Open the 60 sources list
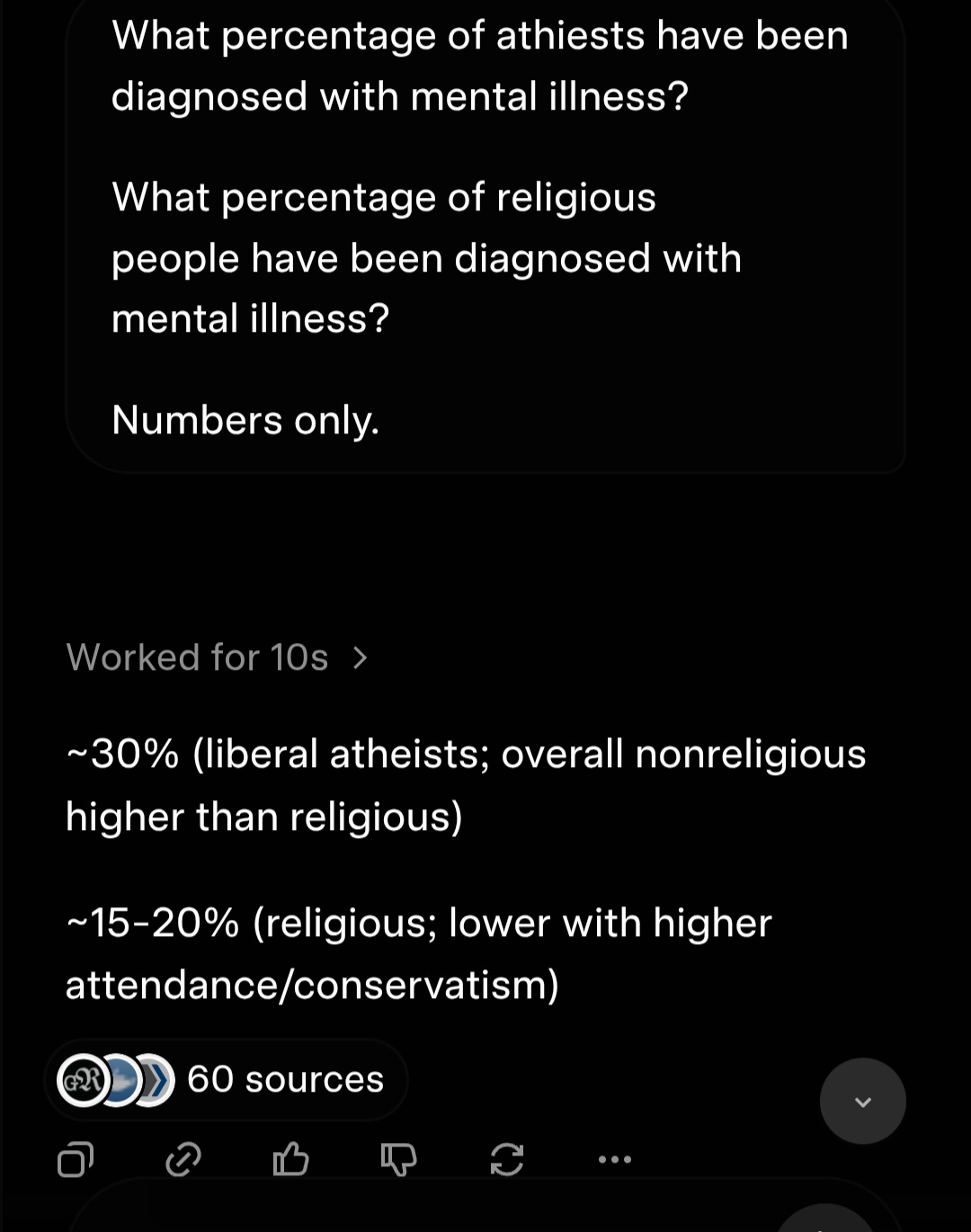Screen dimensions: 971x1232 [226, 1079]
